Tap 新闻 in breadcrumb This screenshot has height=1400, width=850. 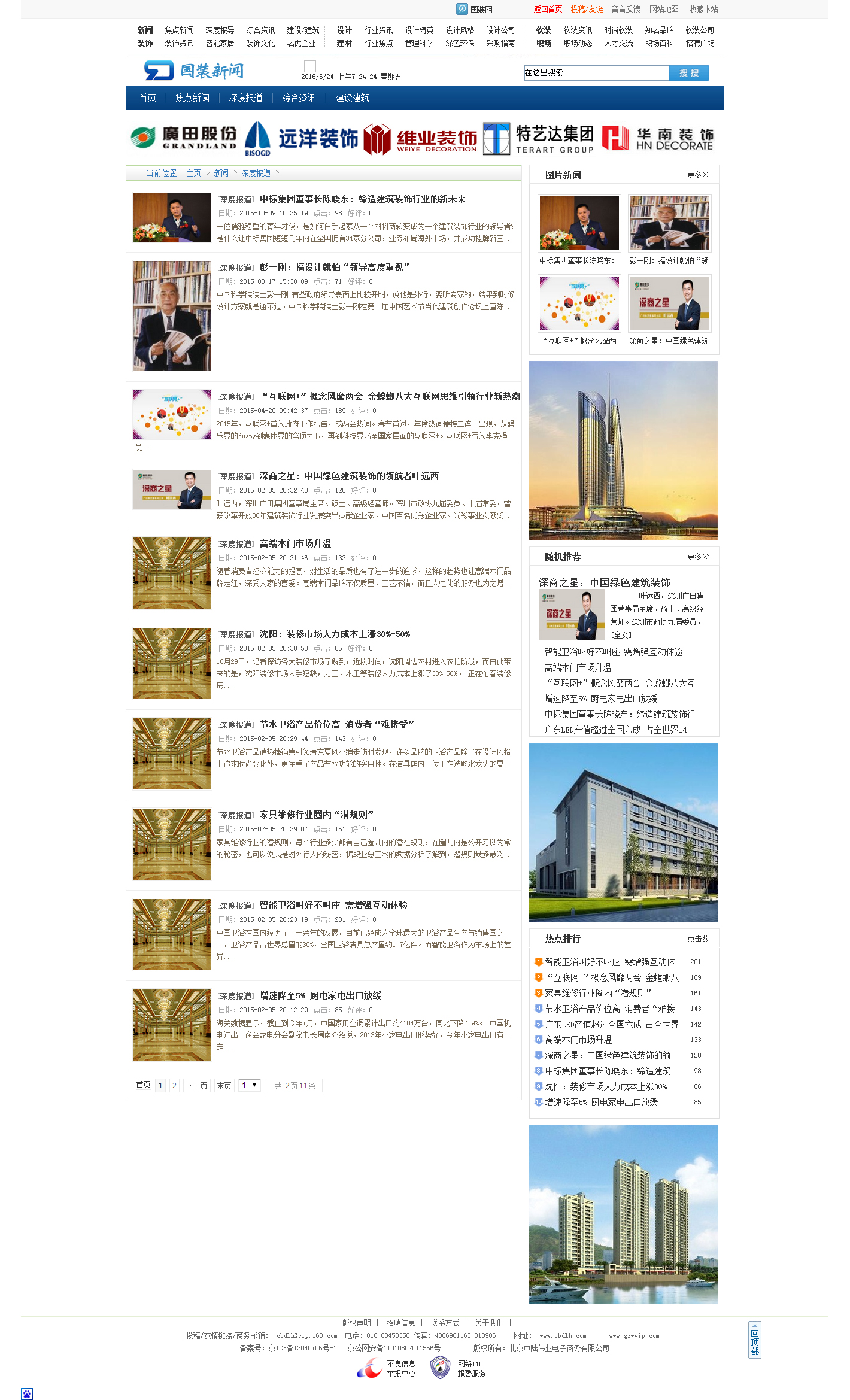221,173
